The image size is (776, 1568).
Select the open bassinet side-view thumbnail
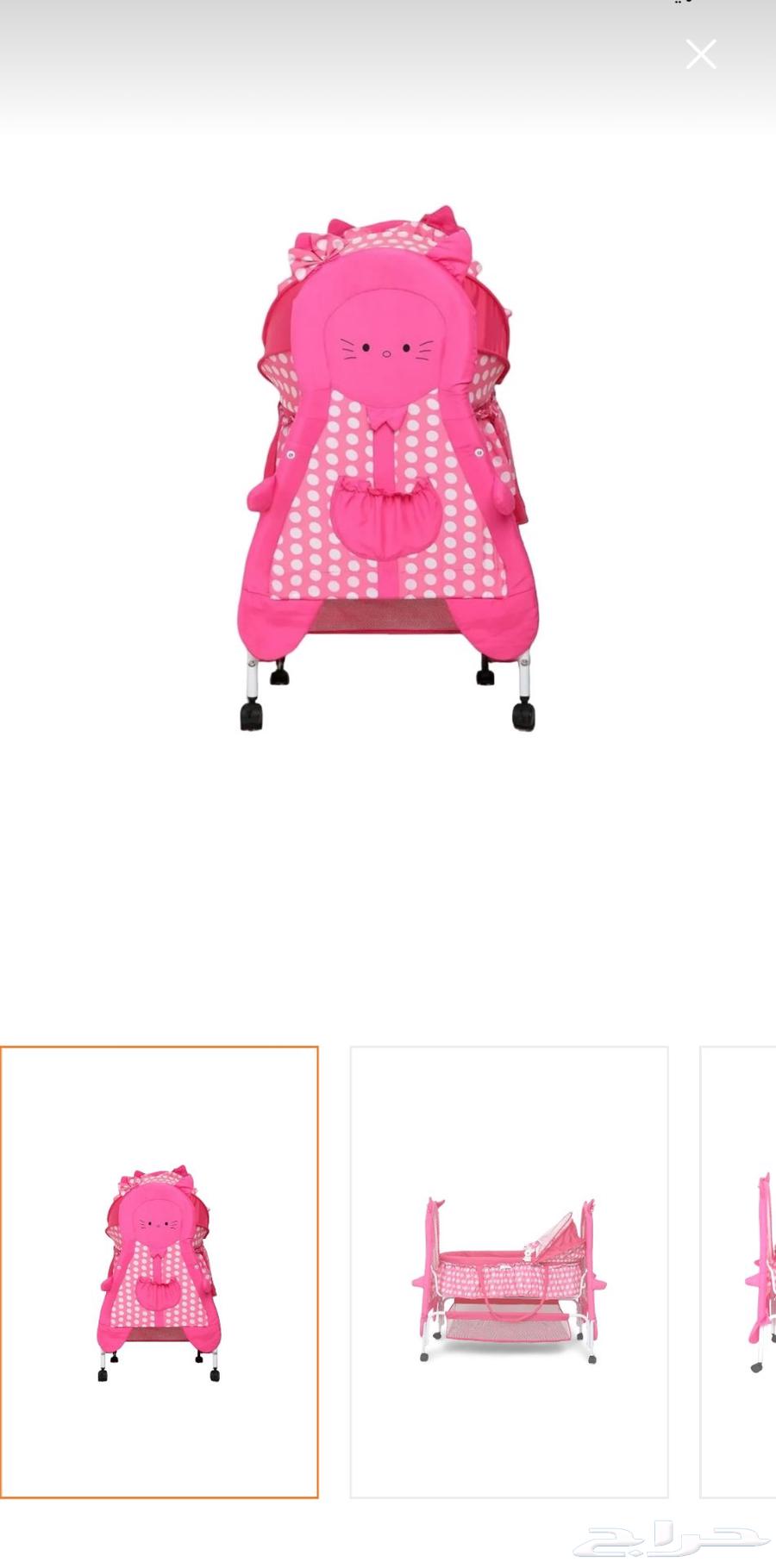pos(509,1272)
